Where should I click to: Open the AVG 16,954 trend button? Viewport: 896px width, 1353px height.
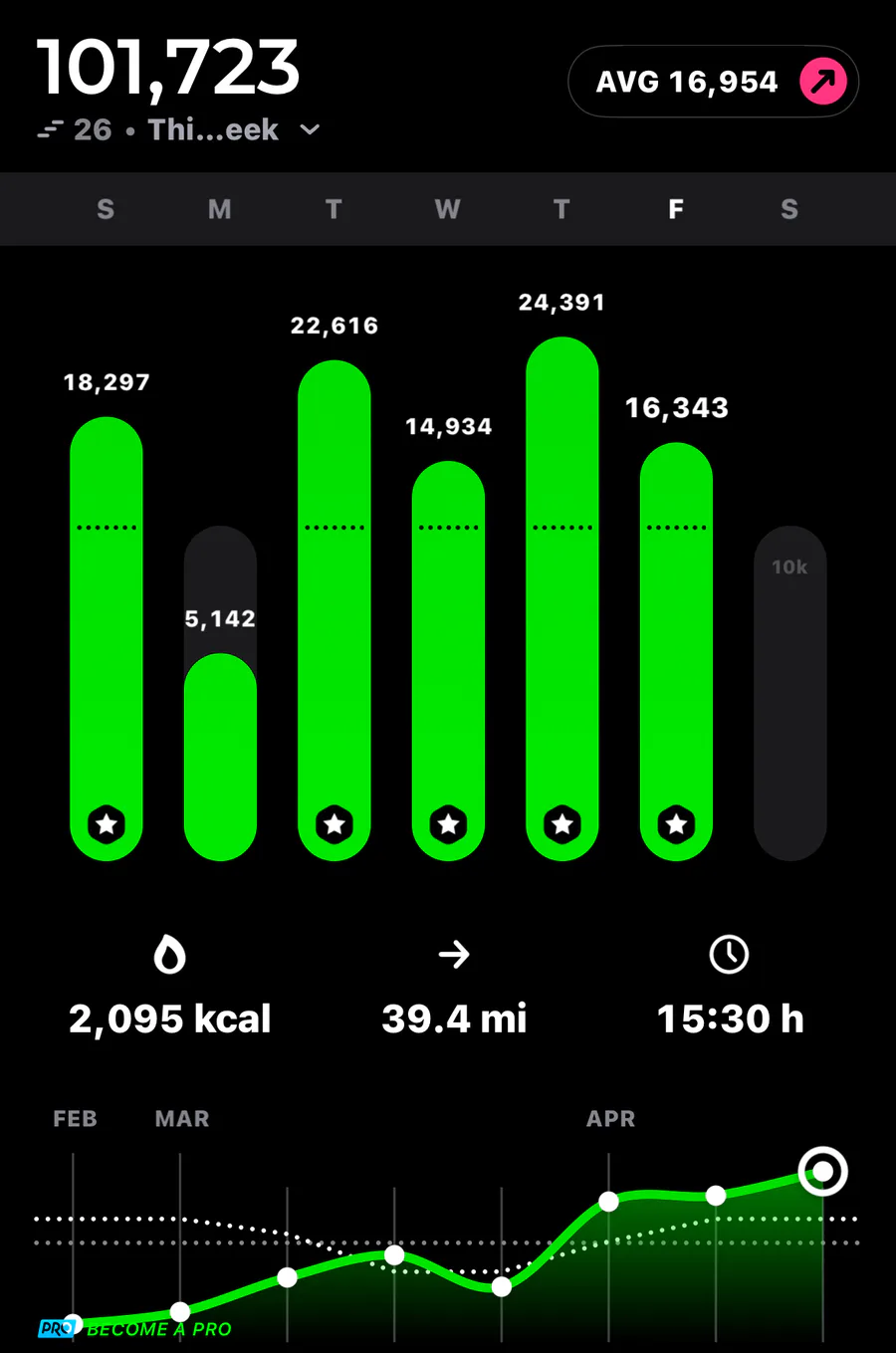[x=713, y=82]
